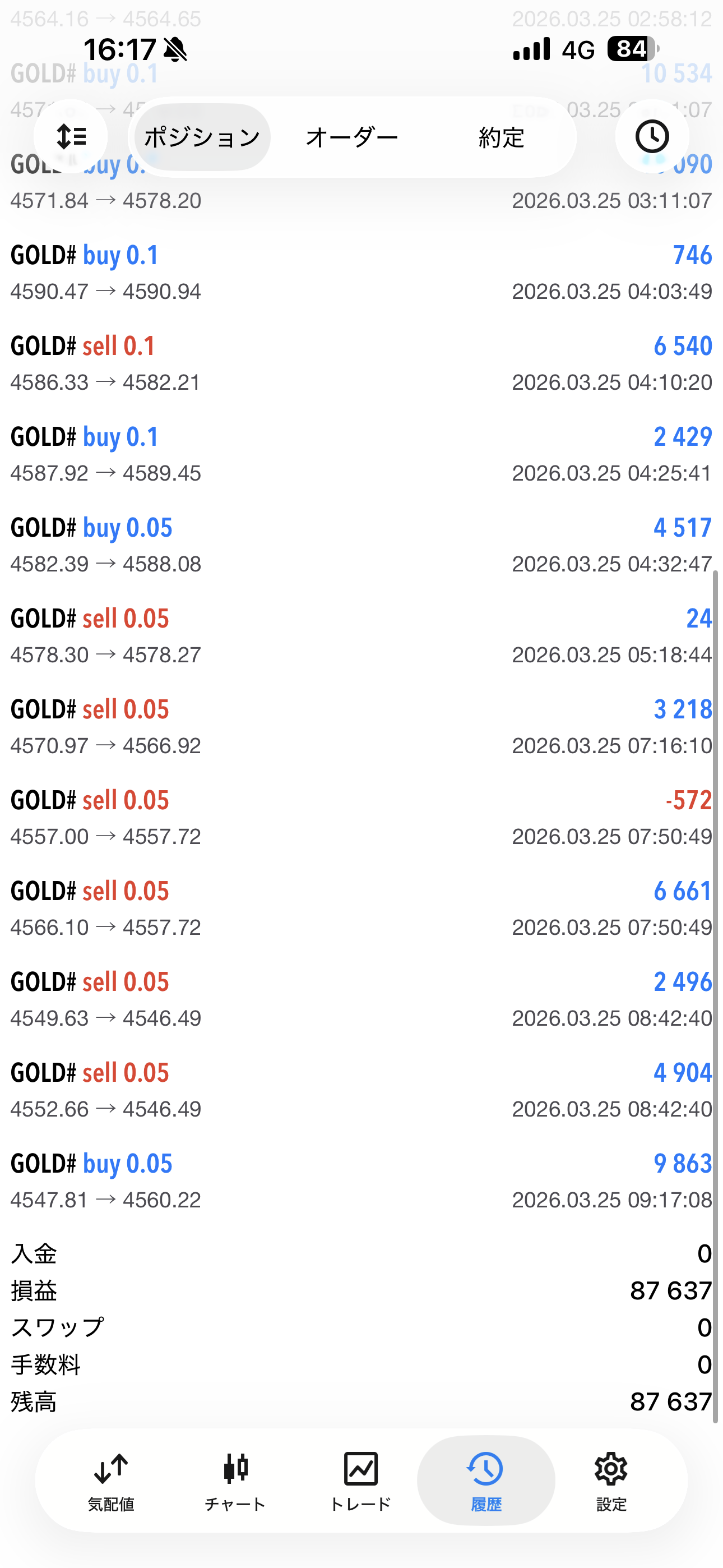723x1568 pixels.
Task: Open the sell trade with profit 2 496
Action: pyautogui.click(x=361, y=999)
